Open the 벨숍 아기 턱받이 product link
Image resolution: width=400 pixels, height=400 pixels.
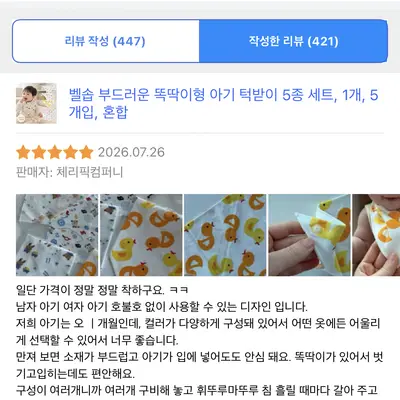pos(223,103)
